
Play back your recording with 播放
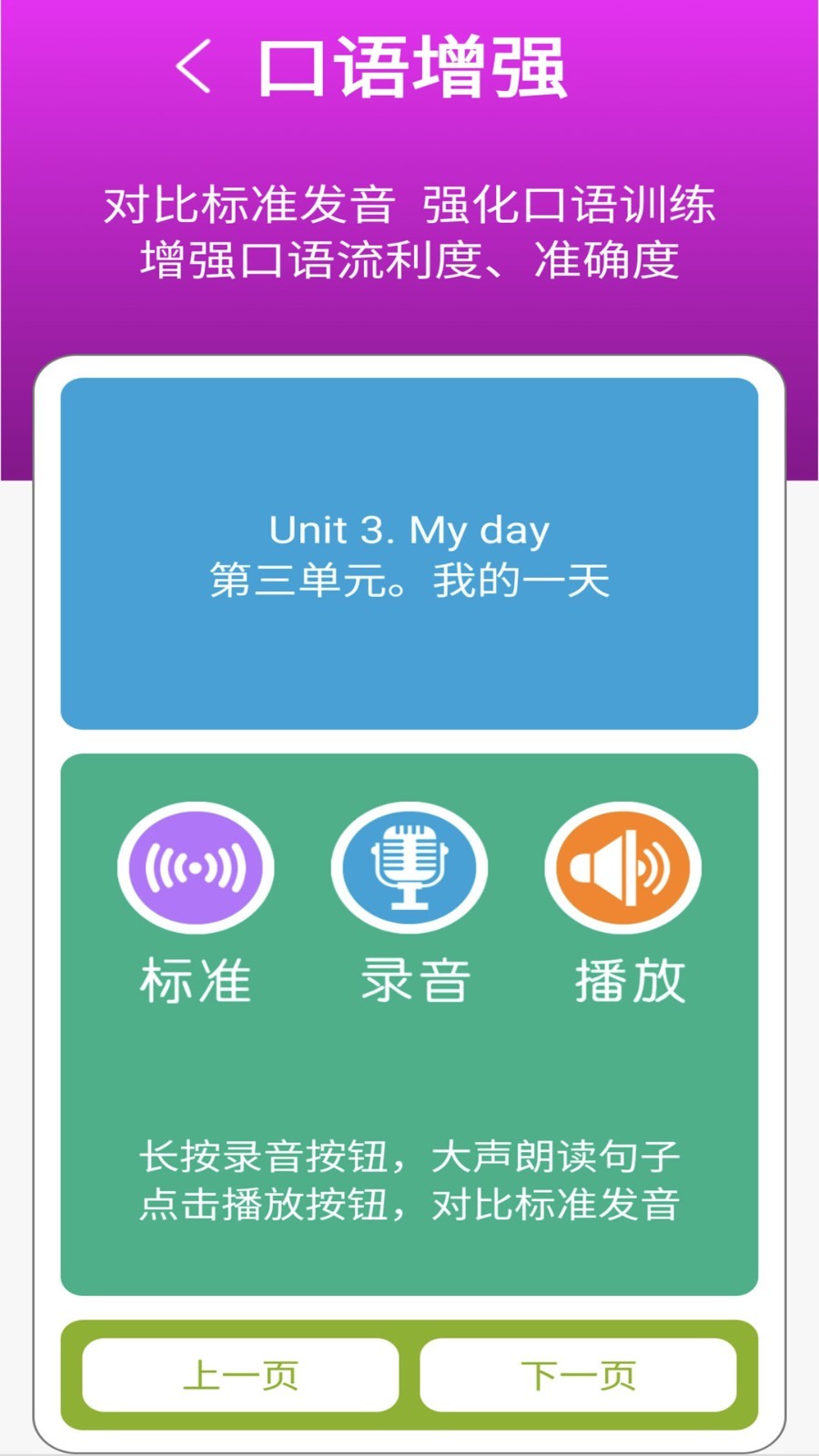pyautogui.click(x=623, y=867)
